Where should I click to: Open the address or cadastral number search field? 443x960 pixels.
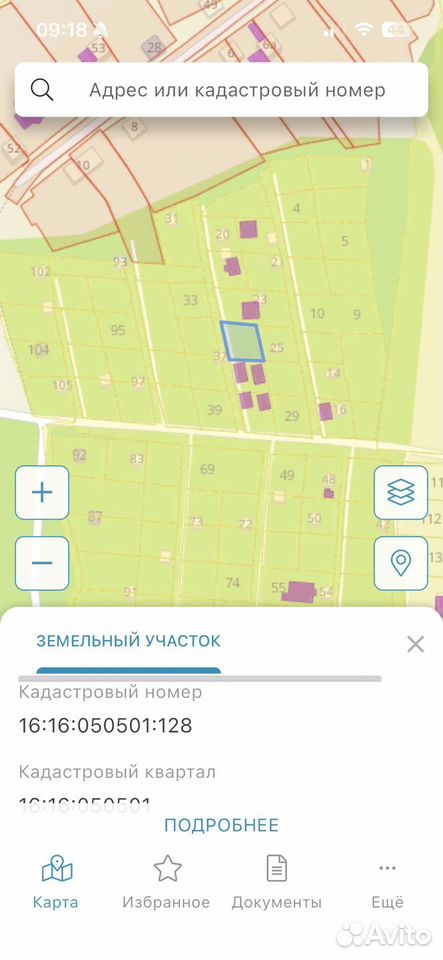(x=221, y=90)
